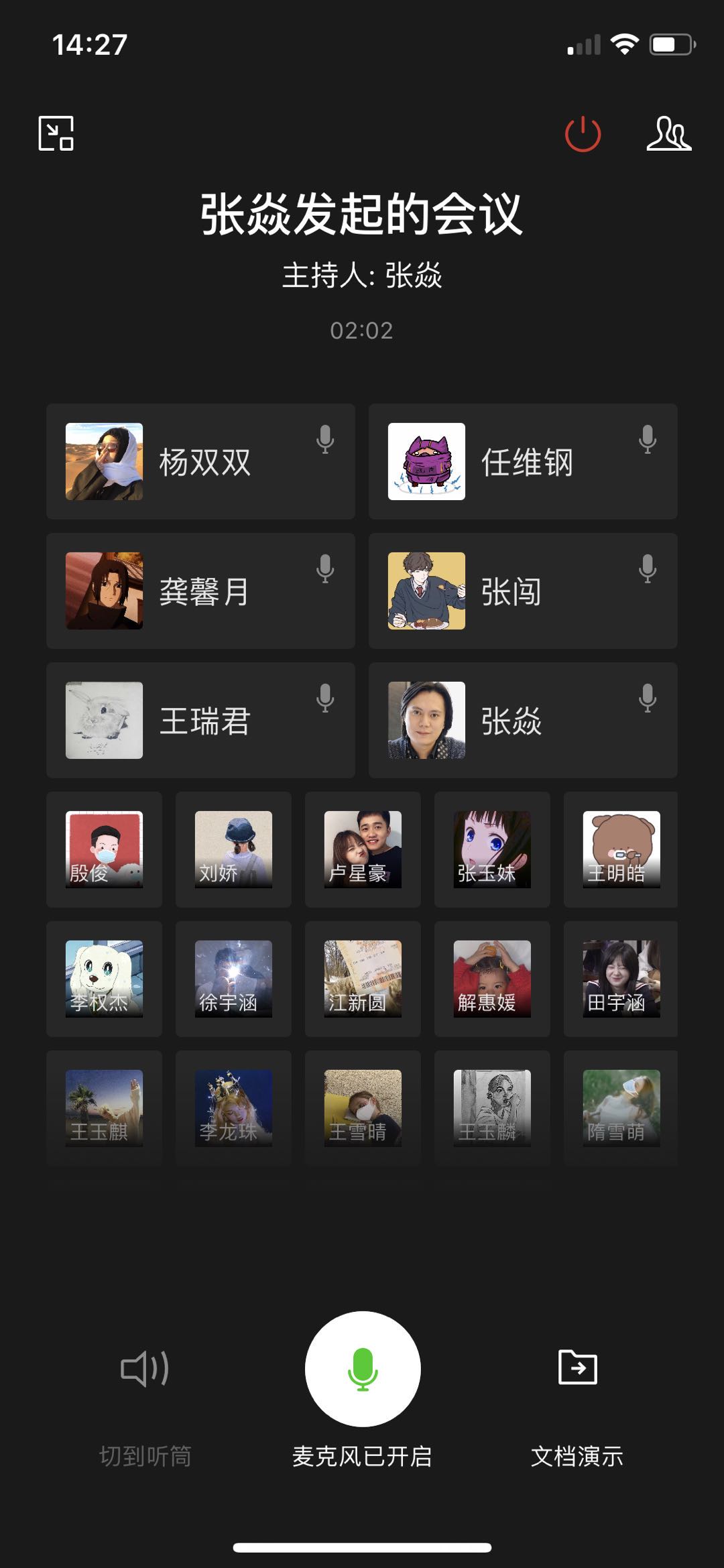Open 文档演示 document presentation
The width and height of the screenshot is (724, 1568).
[x=577, y=1368]
